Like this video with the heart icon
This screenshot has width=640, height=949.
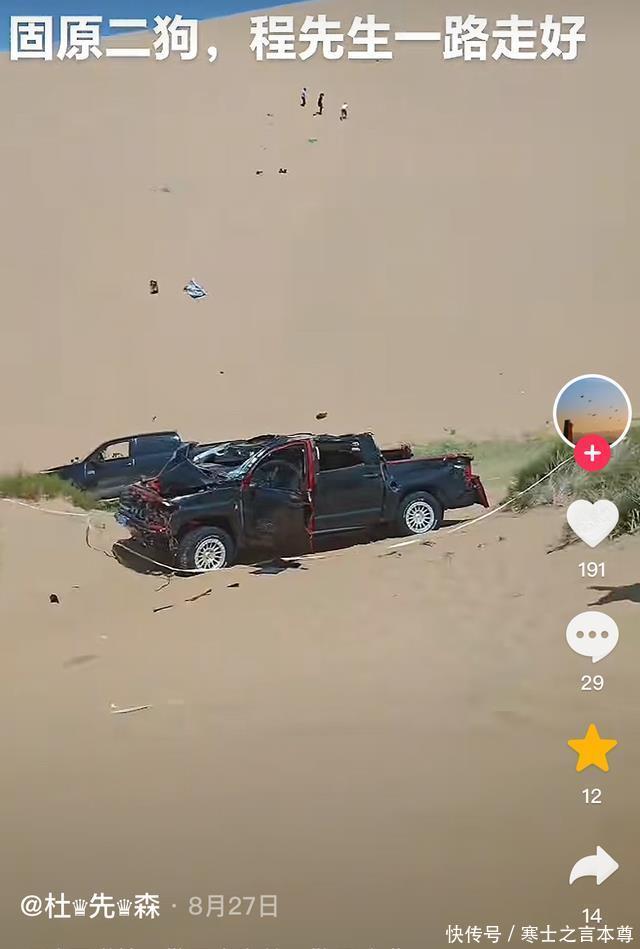click(x=592, y=523)
